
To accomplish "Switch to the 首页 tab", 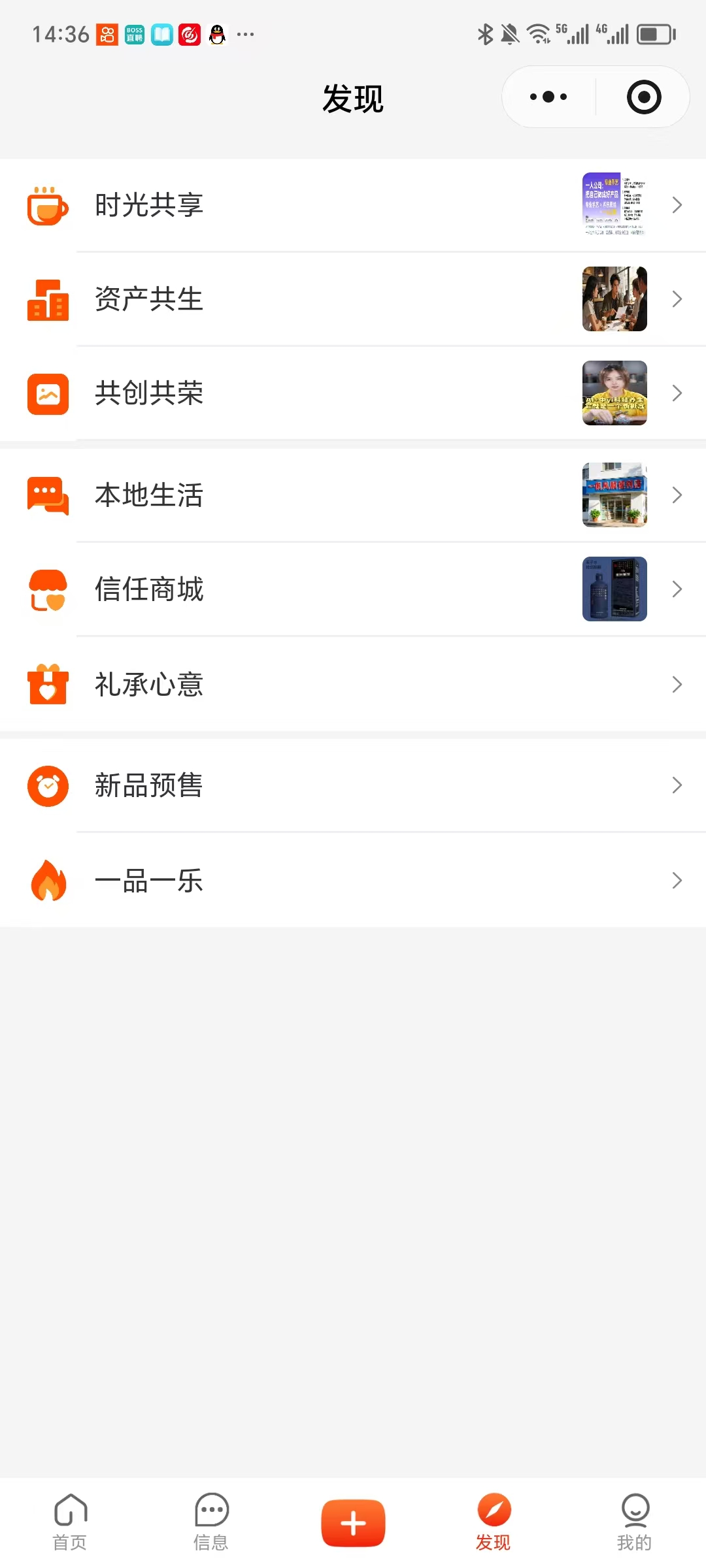I will 70,1522.
